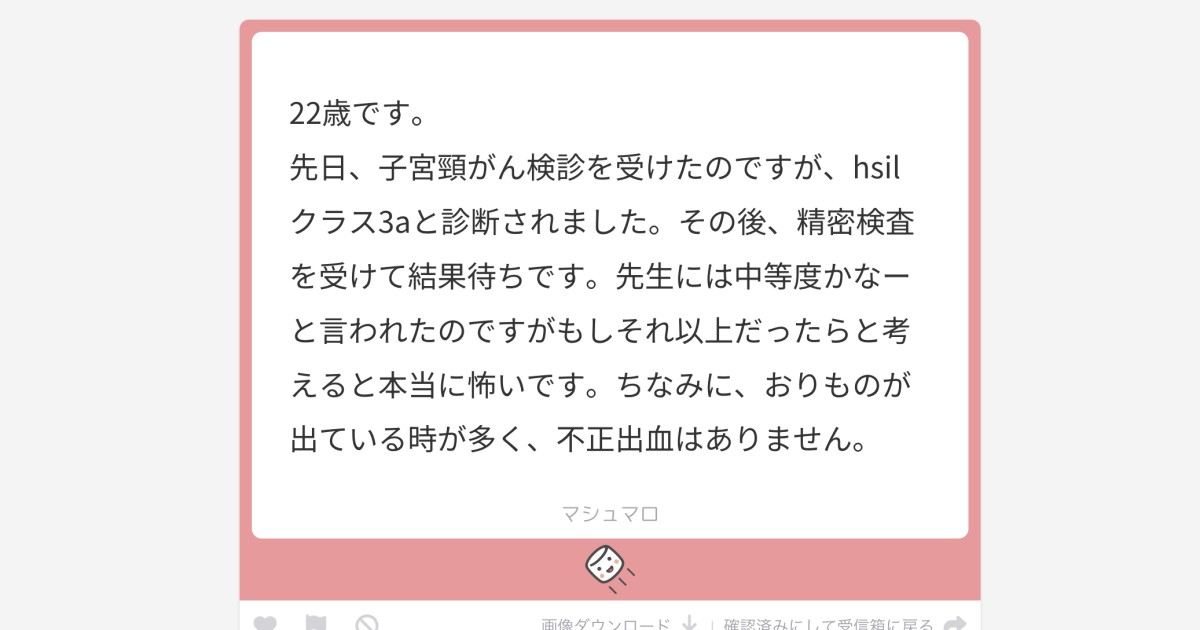The height and width of the screenshot is (630, 1200).
Task: Download the message image via 画像ダウンロード
Action: 618,625
